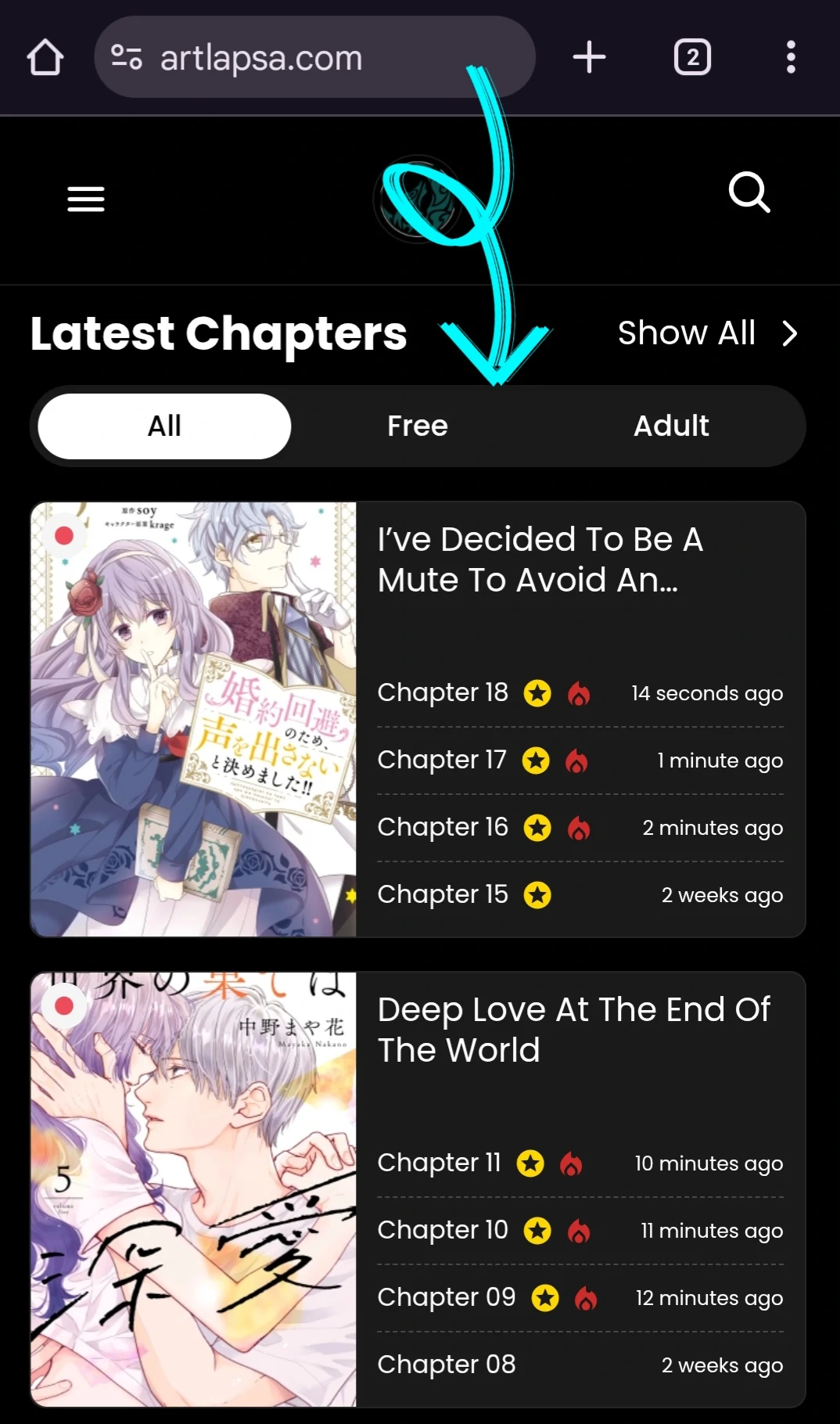Open Chapter 18 posted 14 seconds ago
Image resolution: width=840 pixels, height=1424 pixels.
443,692
